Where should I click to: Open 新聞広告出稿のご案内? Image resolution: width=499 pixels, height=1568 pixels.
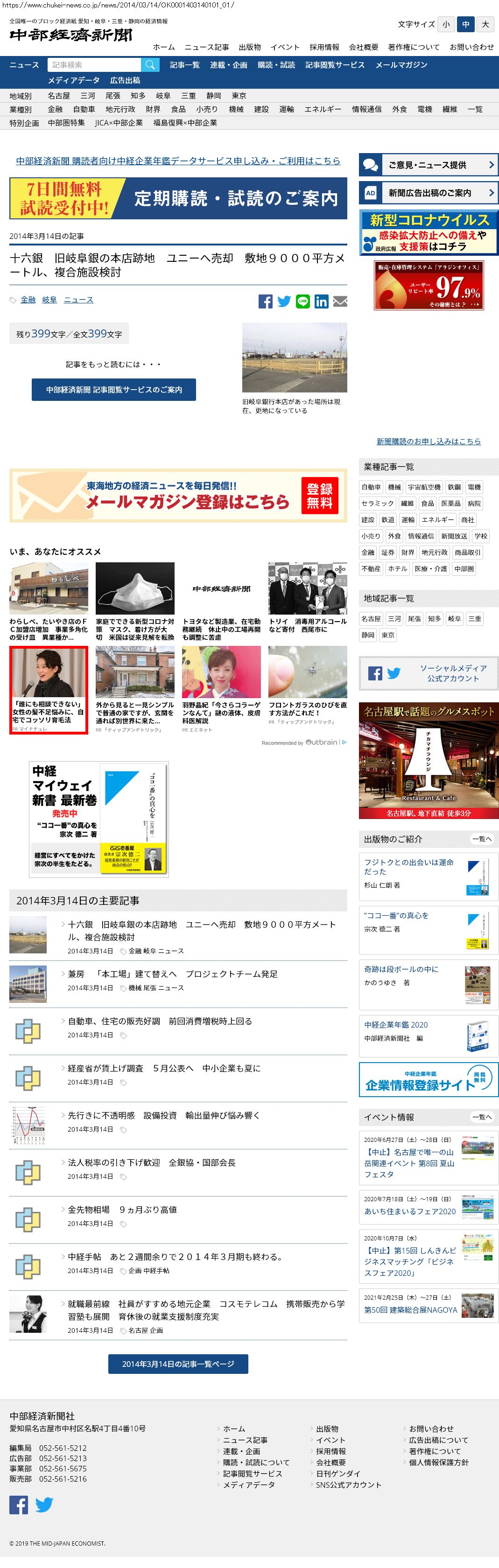429,193
